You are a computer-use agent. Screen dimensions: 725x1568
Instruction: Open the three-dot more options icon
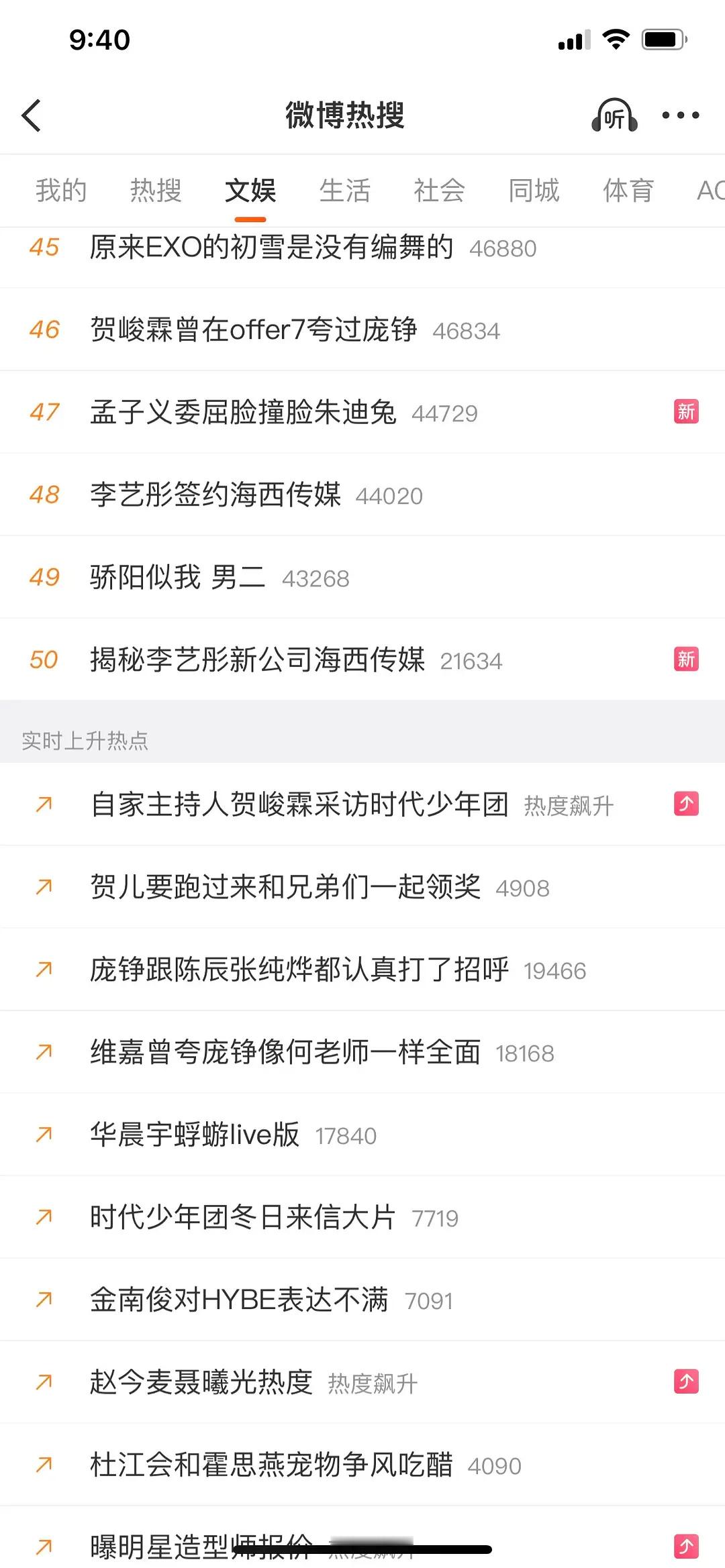[681, 116]
